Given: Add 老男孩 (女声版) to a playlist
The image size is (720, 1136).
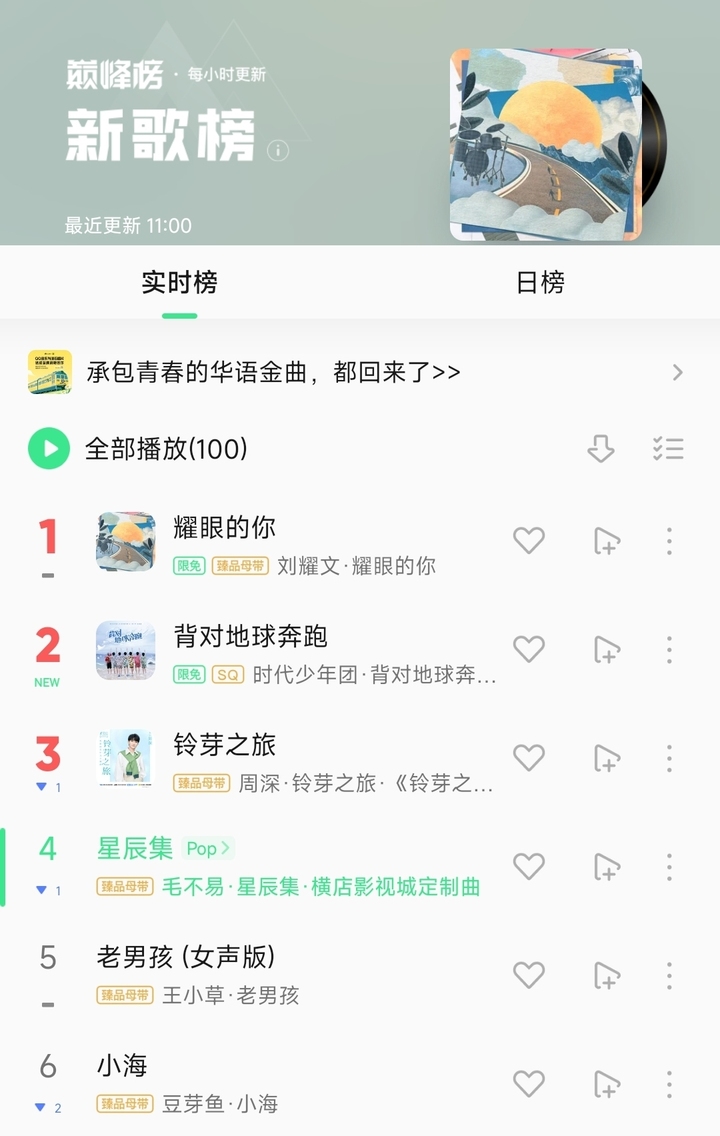Looking at the screenshot, I should (606, 975).
